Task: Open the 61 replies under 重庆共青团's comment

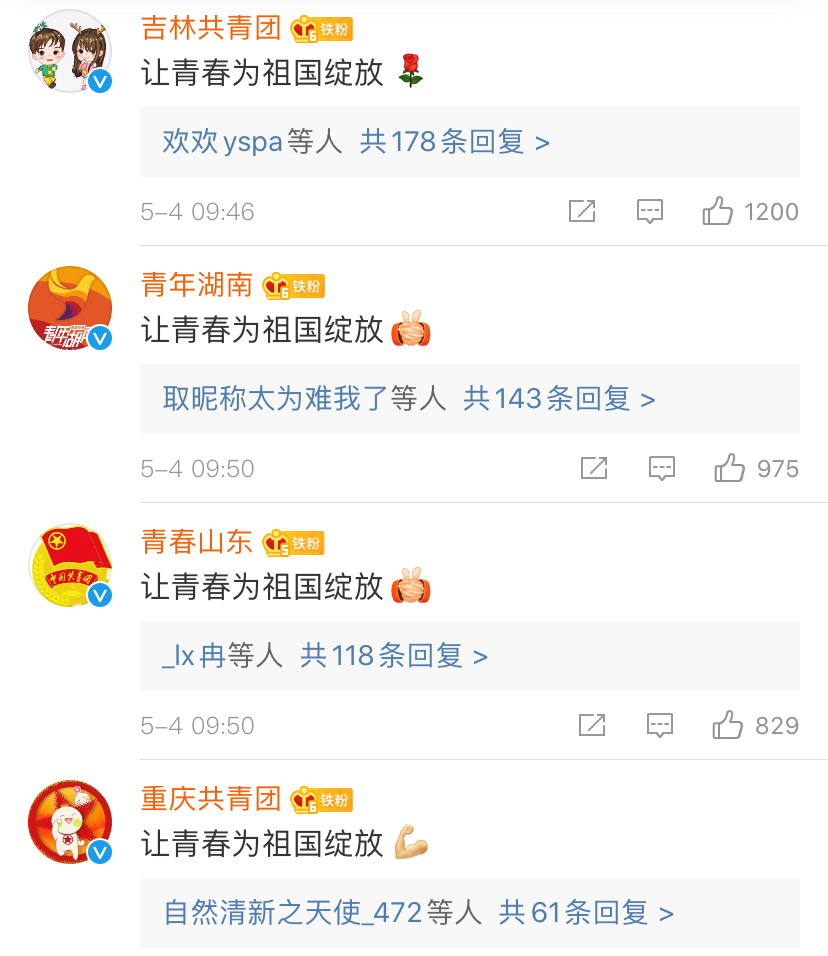Action: click(586, 913)
